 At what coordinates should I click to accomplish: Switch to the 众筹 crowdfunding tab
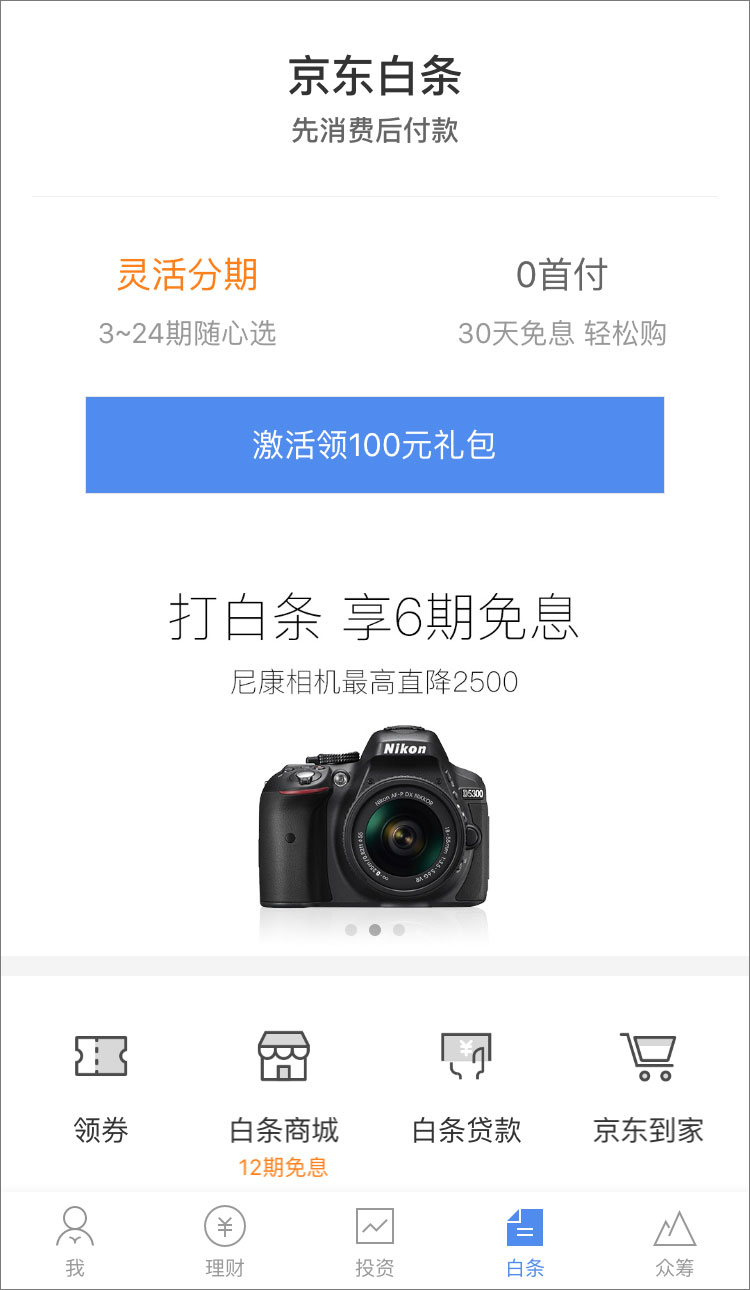pos(675,1240)
